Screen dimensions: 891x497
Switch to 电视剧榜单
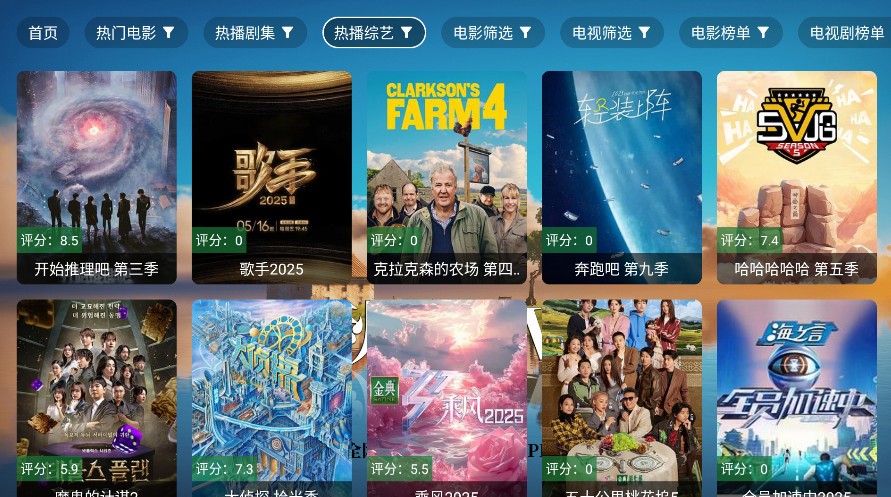click(x=846, y=33)
